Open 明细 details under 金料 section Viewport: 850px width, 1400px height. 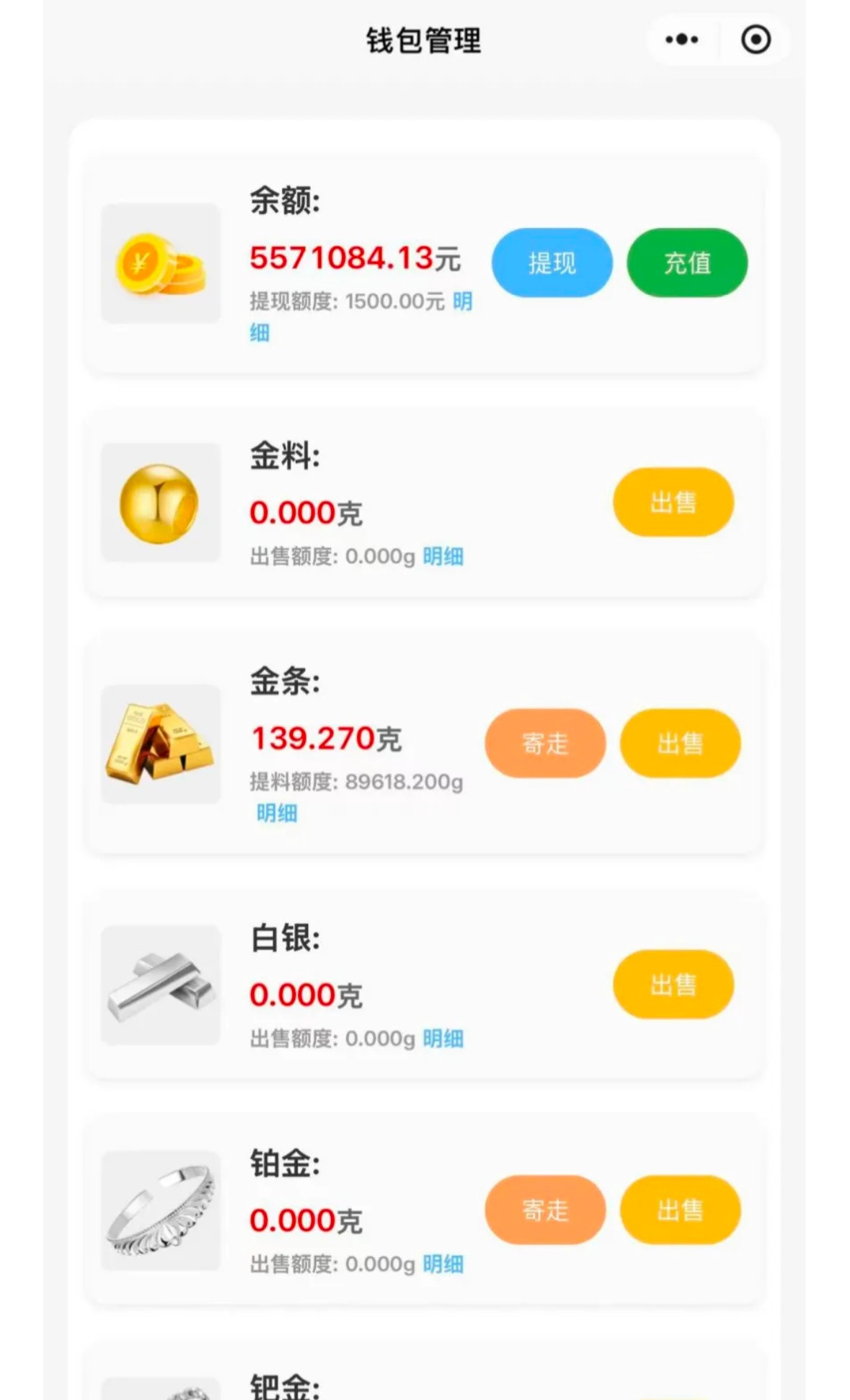[443, 557]
